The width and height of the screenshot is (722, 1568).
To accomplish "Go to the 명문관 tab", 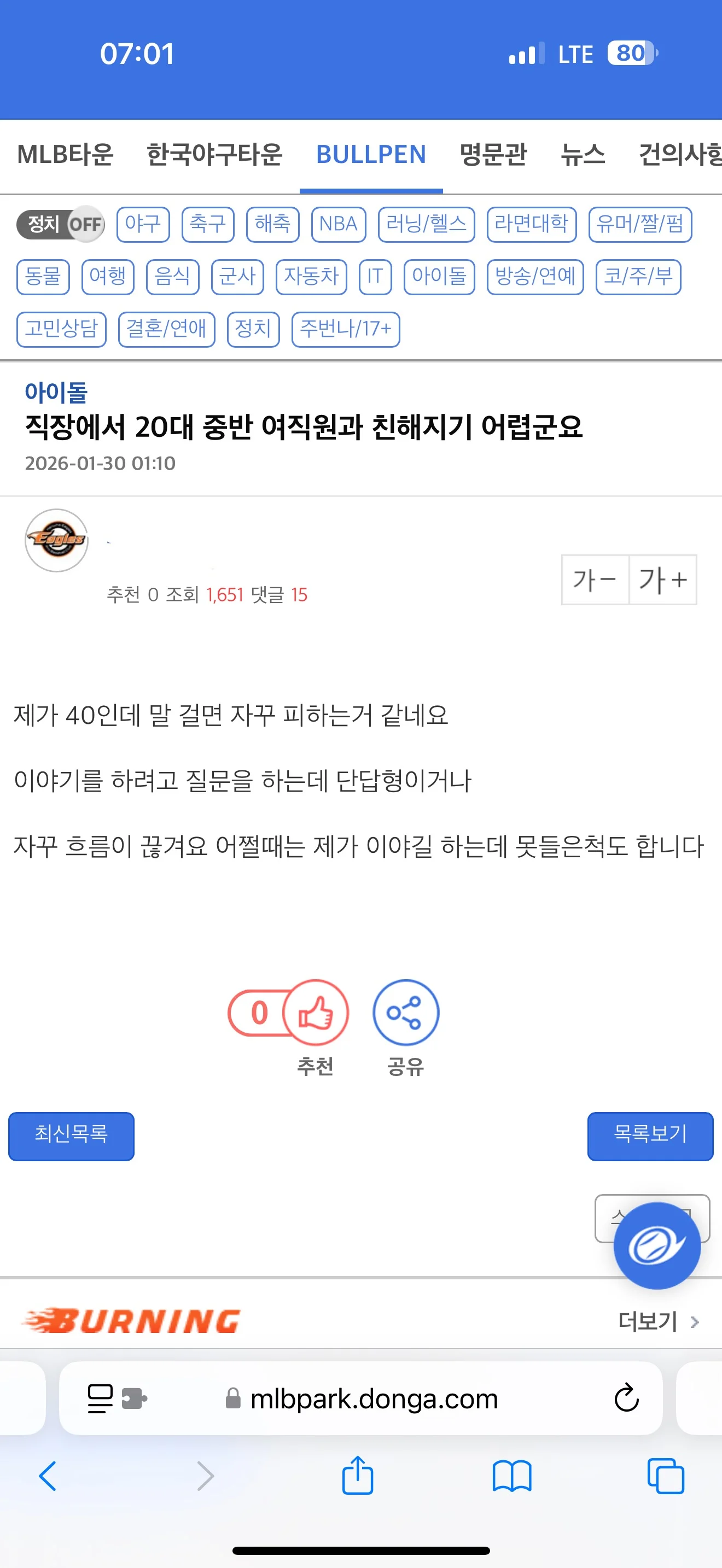I will coord(493,155).
